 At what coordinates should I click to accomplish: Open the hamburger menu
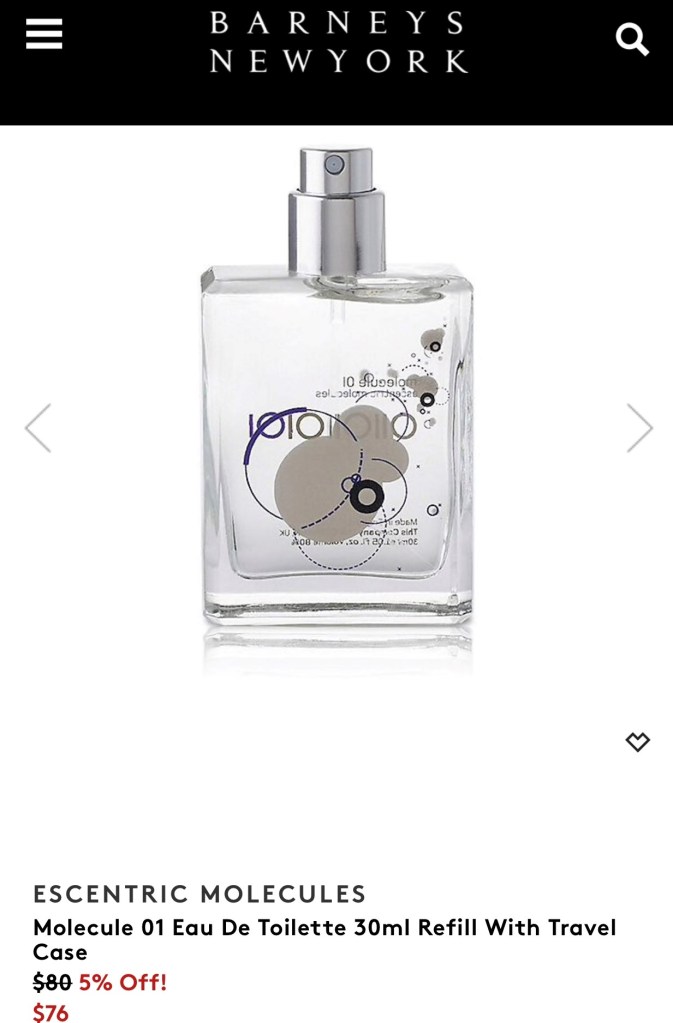pyautogui.click(x=44, y=36)
